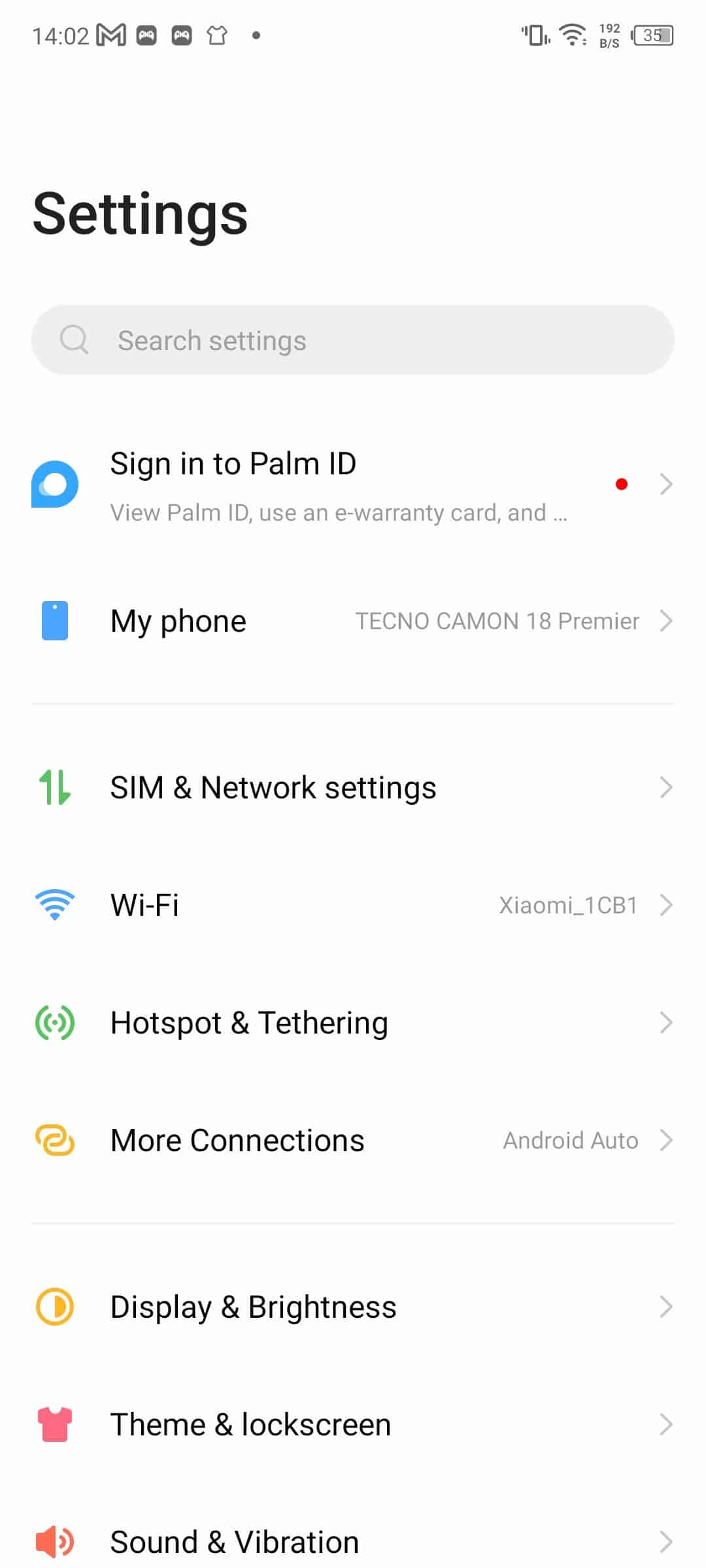Select Theme & lockscreen
The image size is (706, 1568).
coord(353,1424)
